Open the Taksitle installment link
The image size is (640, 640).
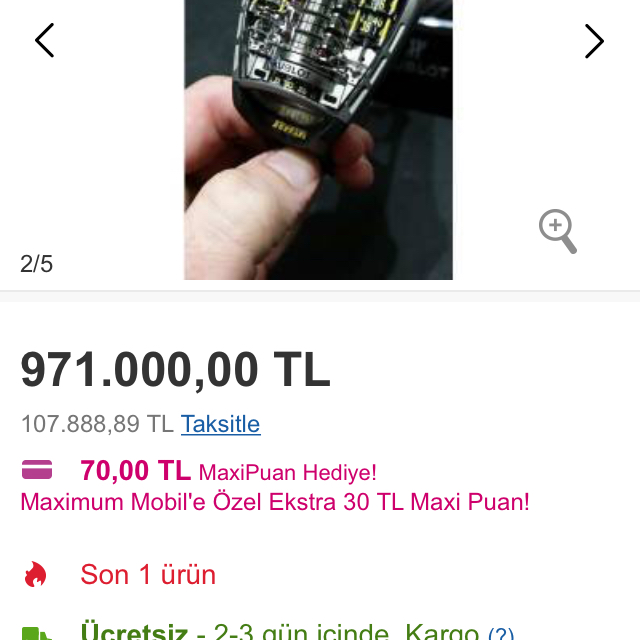220,424
